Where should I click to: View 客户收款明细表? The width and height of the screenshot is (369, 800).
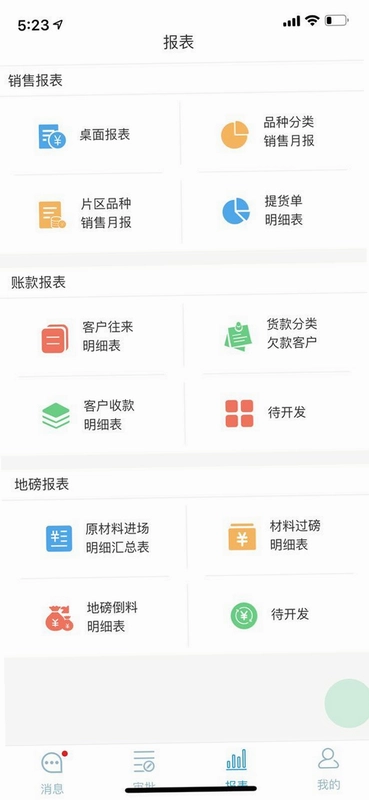pos(93,415)
